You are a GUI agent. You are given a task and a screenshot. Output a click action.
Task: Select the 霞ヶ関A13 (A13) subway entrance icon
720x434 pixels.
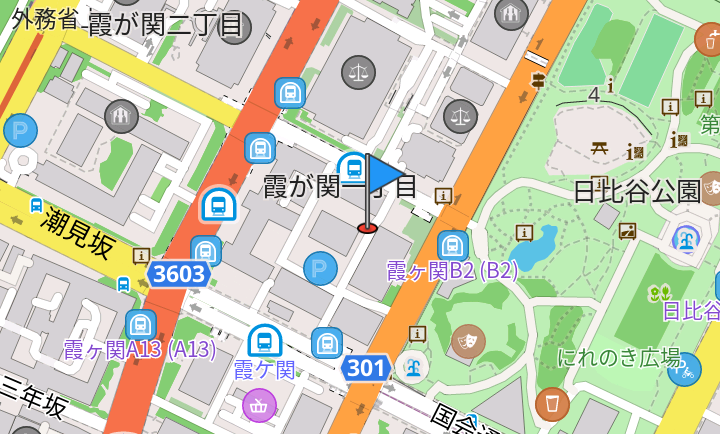click(x=141, y=325)
